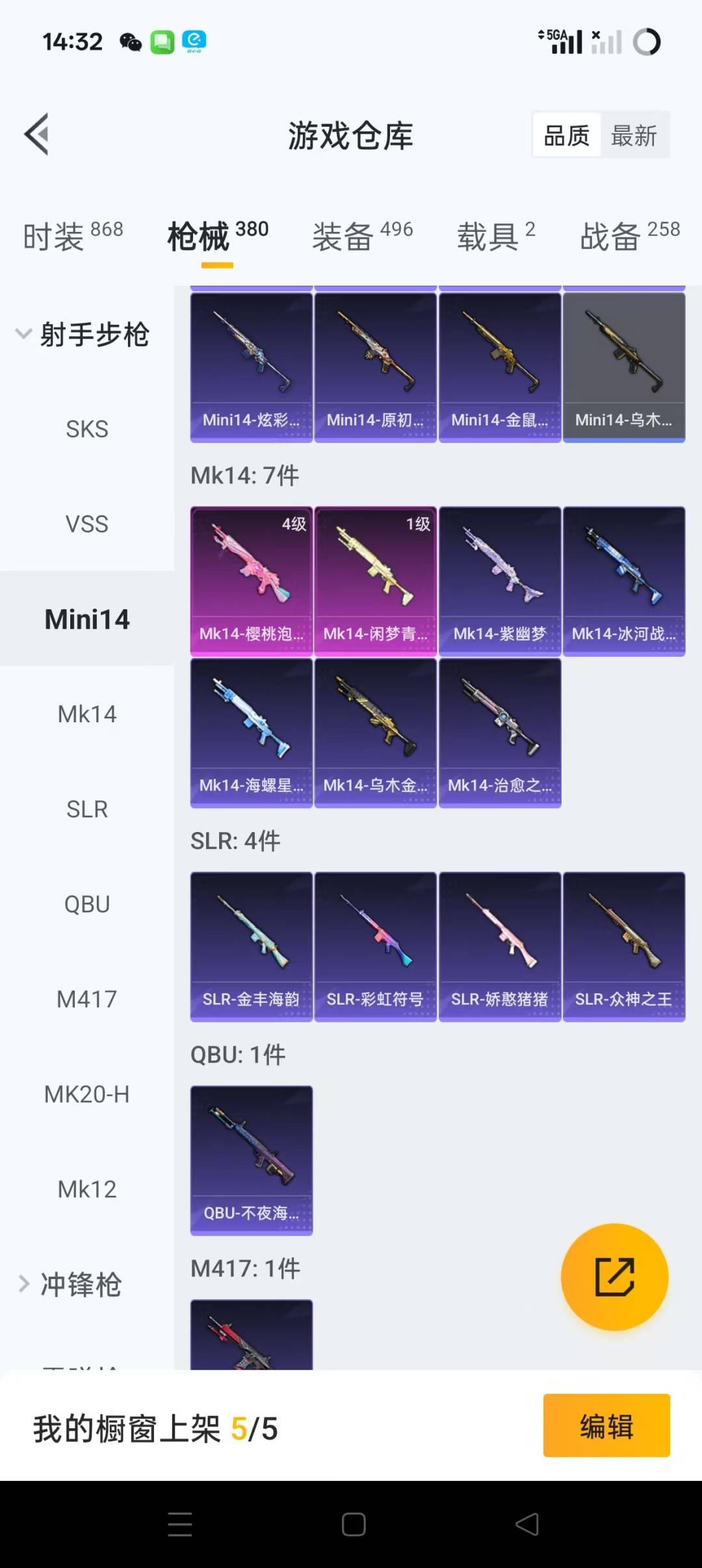Tap the 编辑 button
Image resolution: width=702 pixels, height=1568 pixels.
pyautogui.click(x=606, y=1425)
